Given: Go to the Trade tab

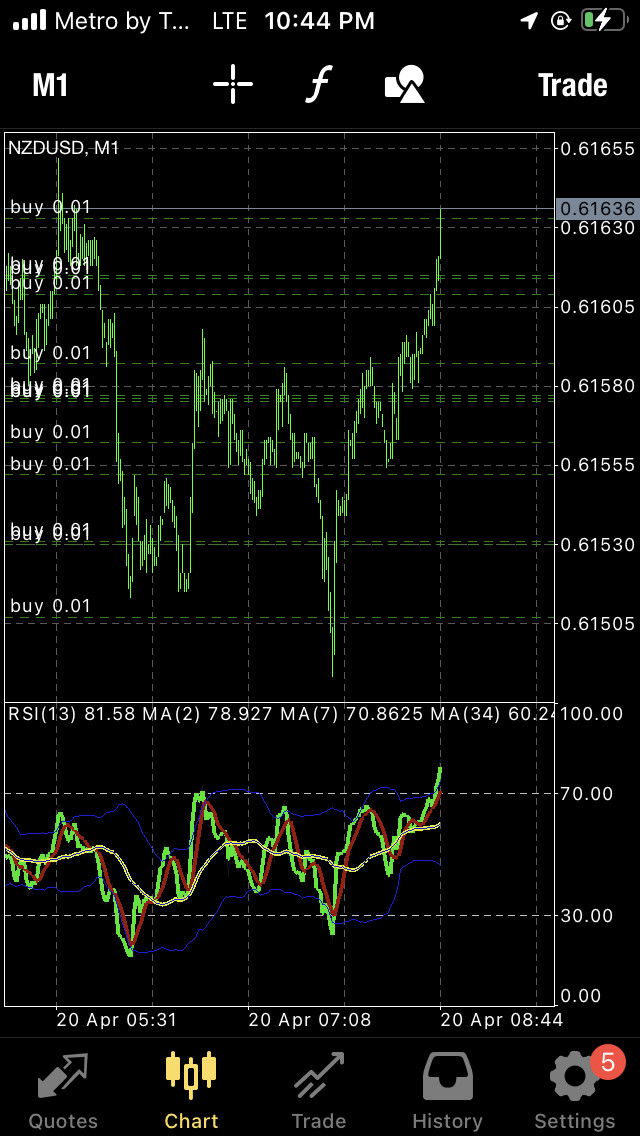Looking at the screenshot, I should pos(319,1088).
